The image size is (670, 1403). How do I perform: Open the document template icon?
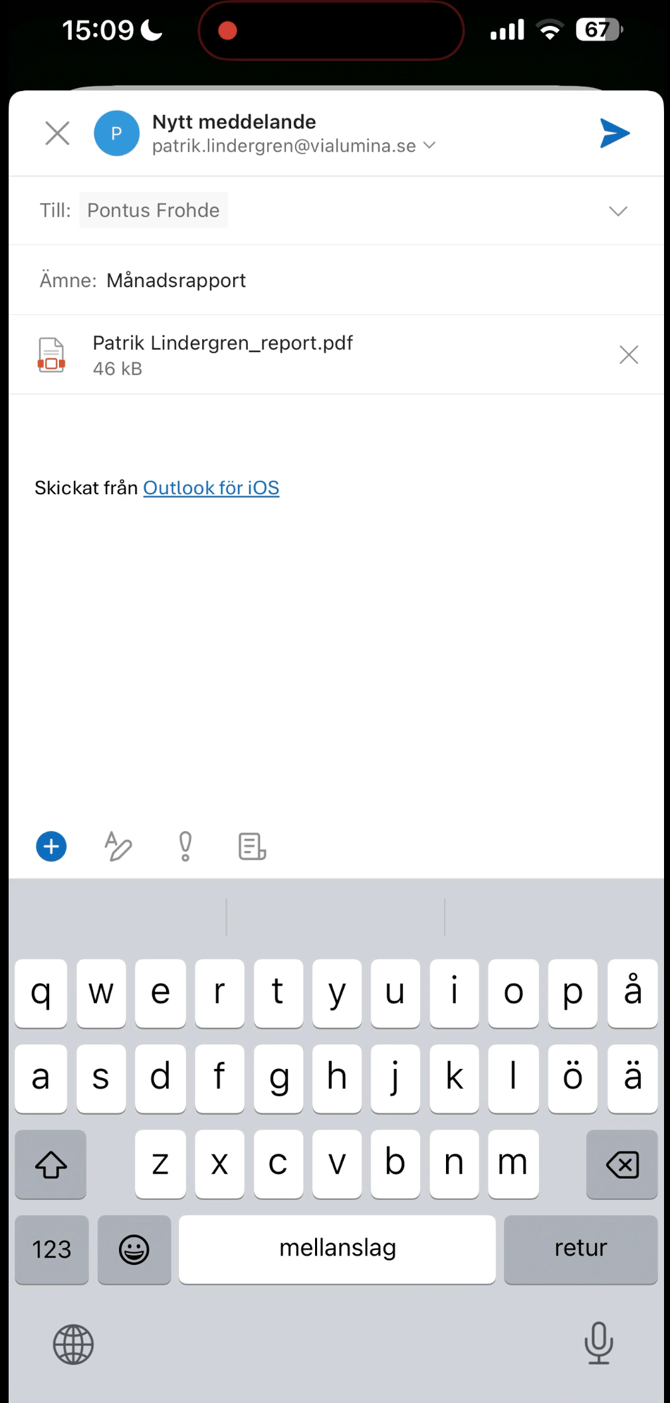pos(252,846)
